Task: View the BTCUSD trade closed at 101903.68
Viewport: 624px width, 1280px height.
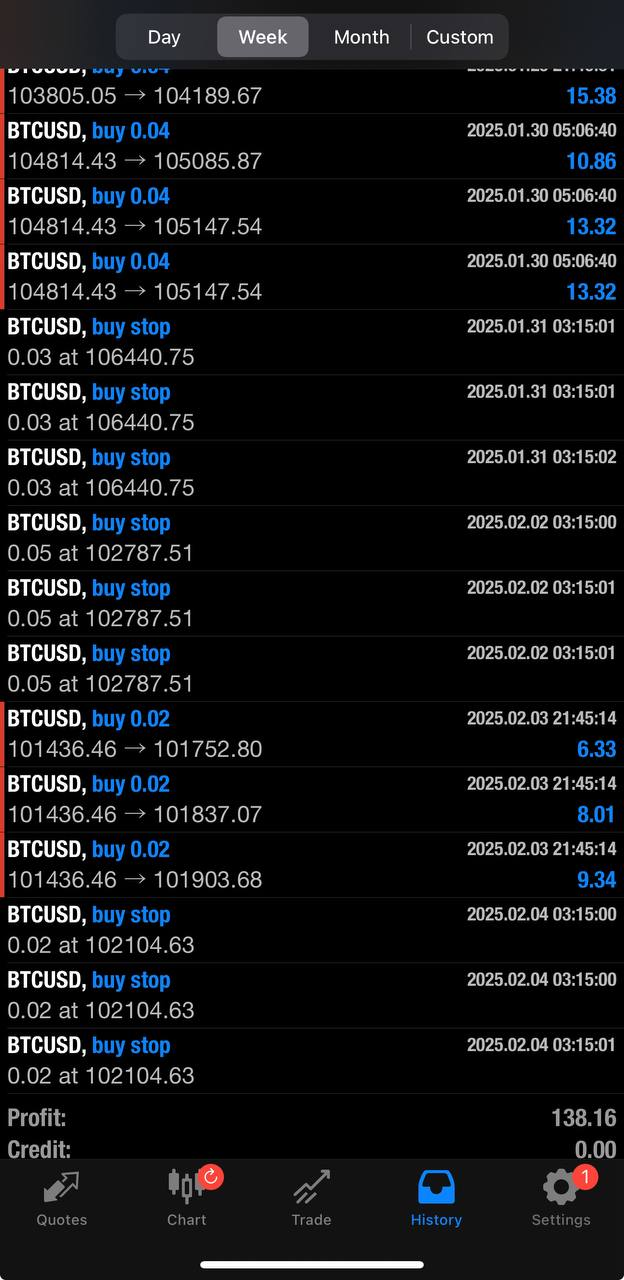Action: tap(312, 865)
